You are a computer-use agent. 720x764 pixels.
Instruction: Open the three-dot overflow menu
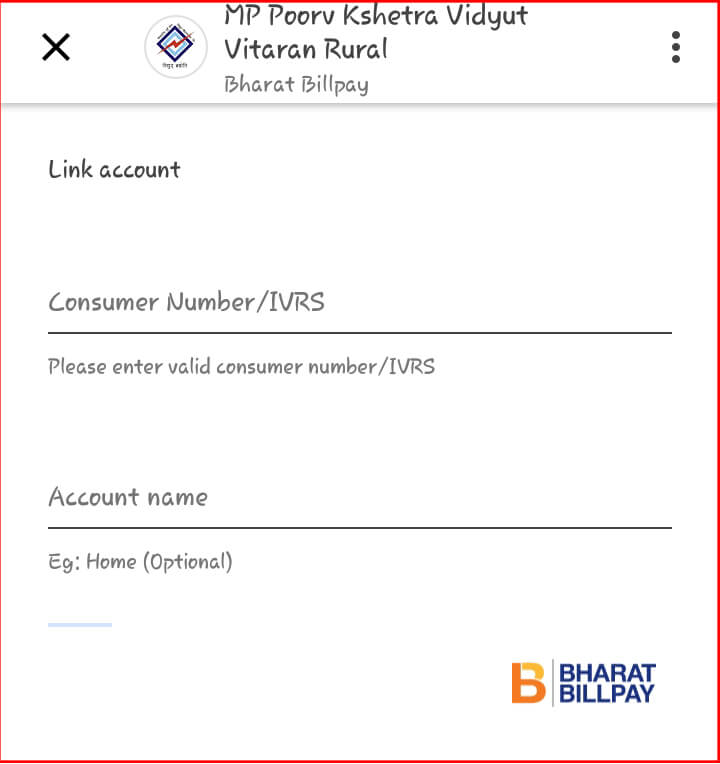[676, 47]
